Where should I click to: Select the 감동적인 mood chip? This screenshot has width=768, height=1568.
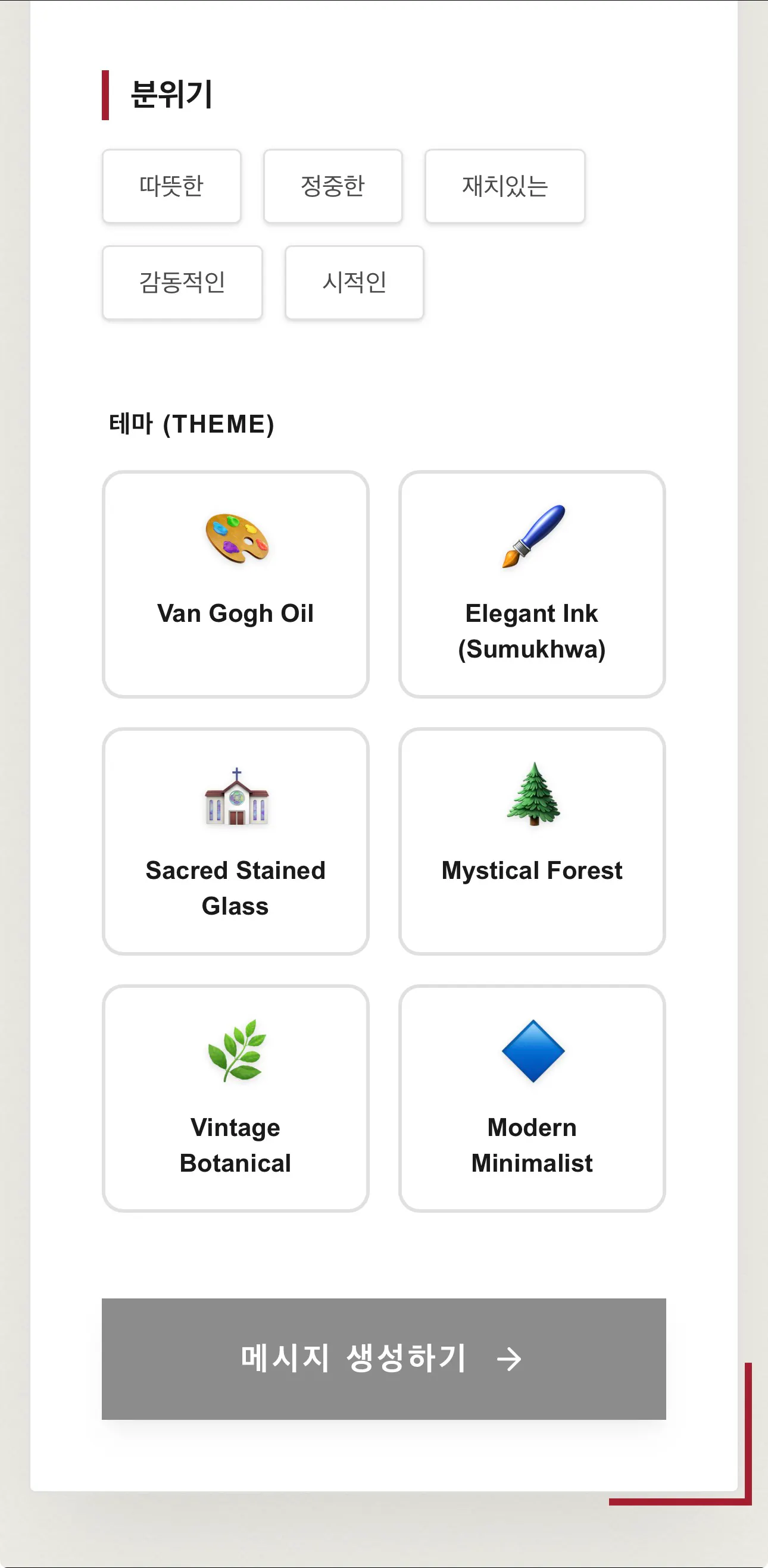click(182, 283)
